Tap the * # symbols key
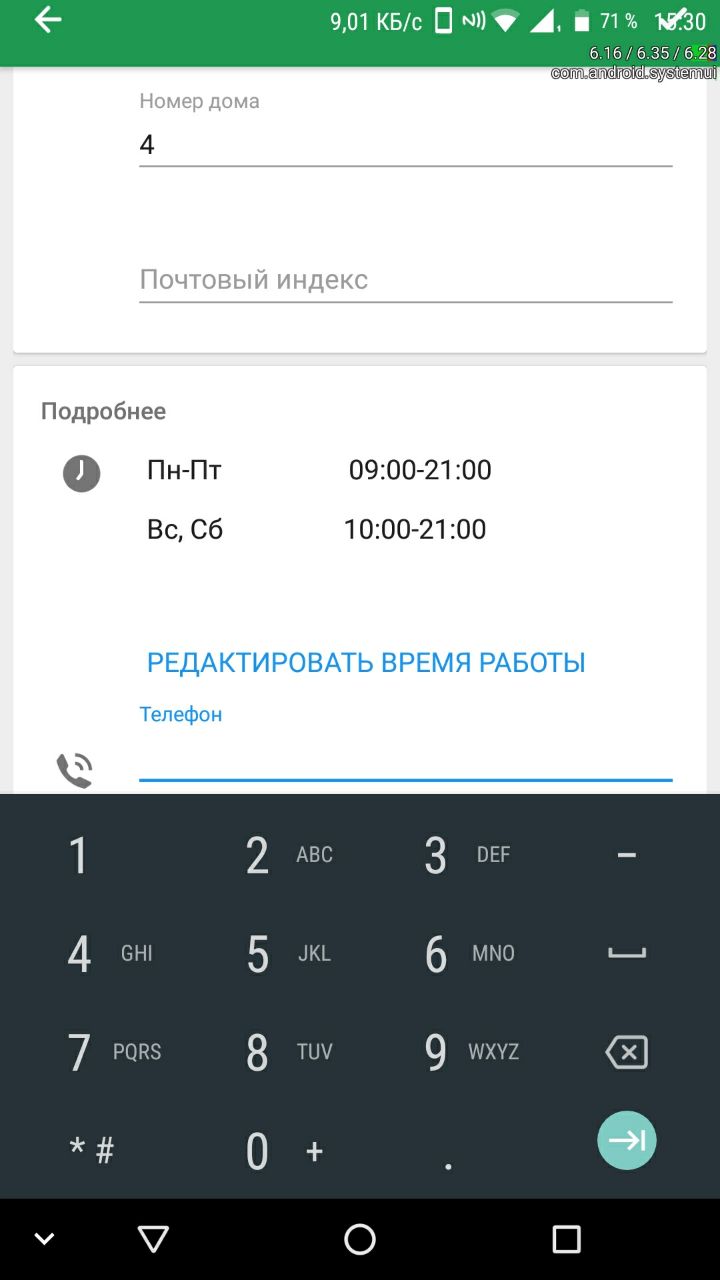 click(x=92, y=1151)
